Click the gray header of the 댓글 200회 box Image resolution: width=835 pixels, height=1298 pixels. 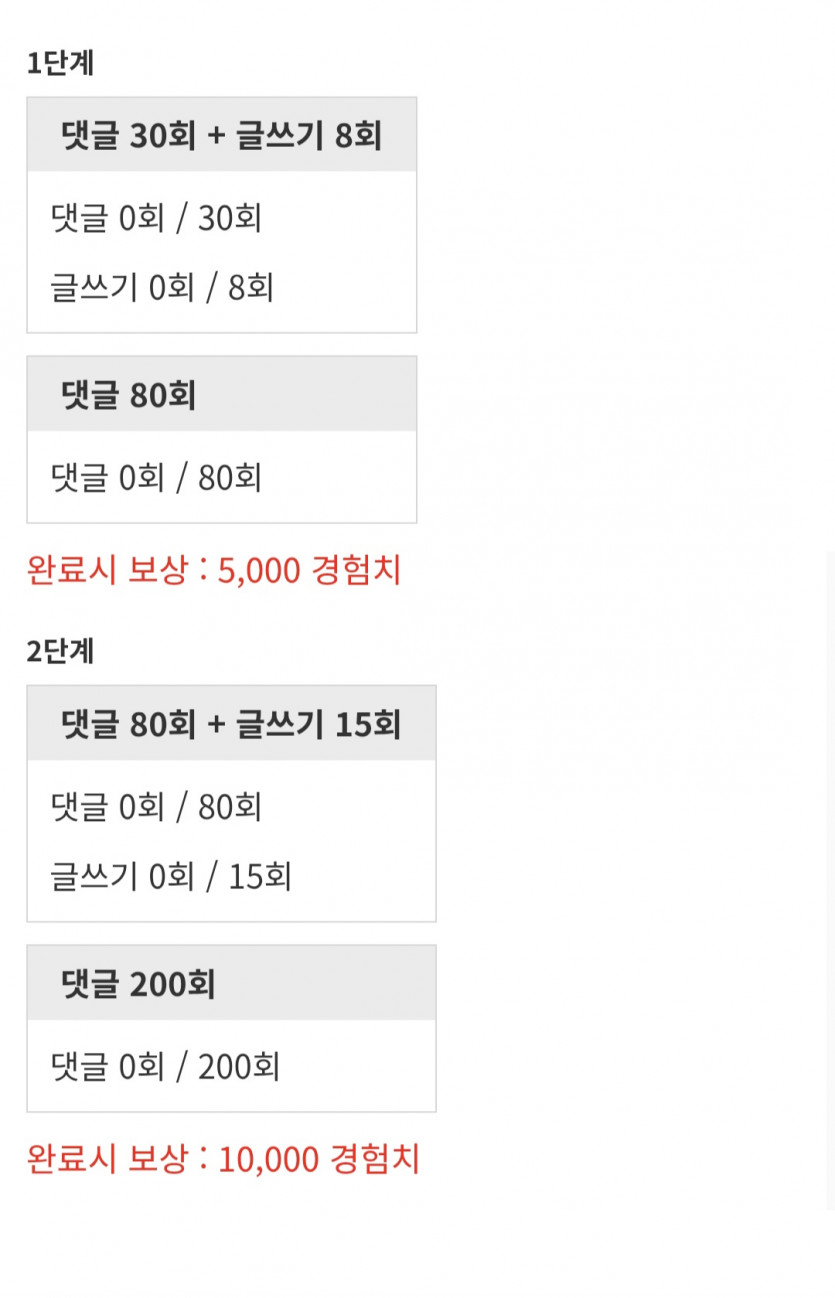[x=230, y=981]
